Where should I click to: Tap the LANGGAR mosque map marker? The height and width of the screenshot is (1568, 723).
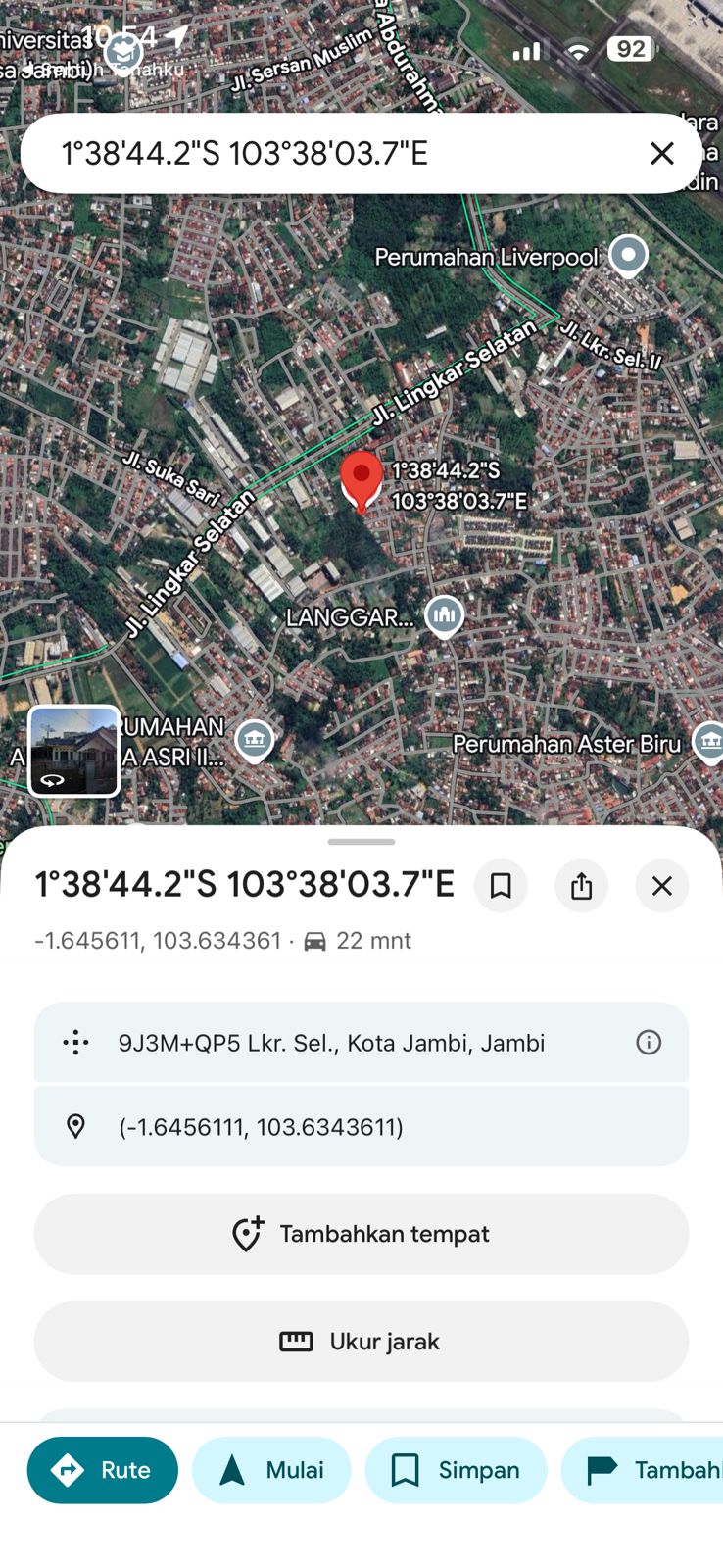tap(444, 616)
